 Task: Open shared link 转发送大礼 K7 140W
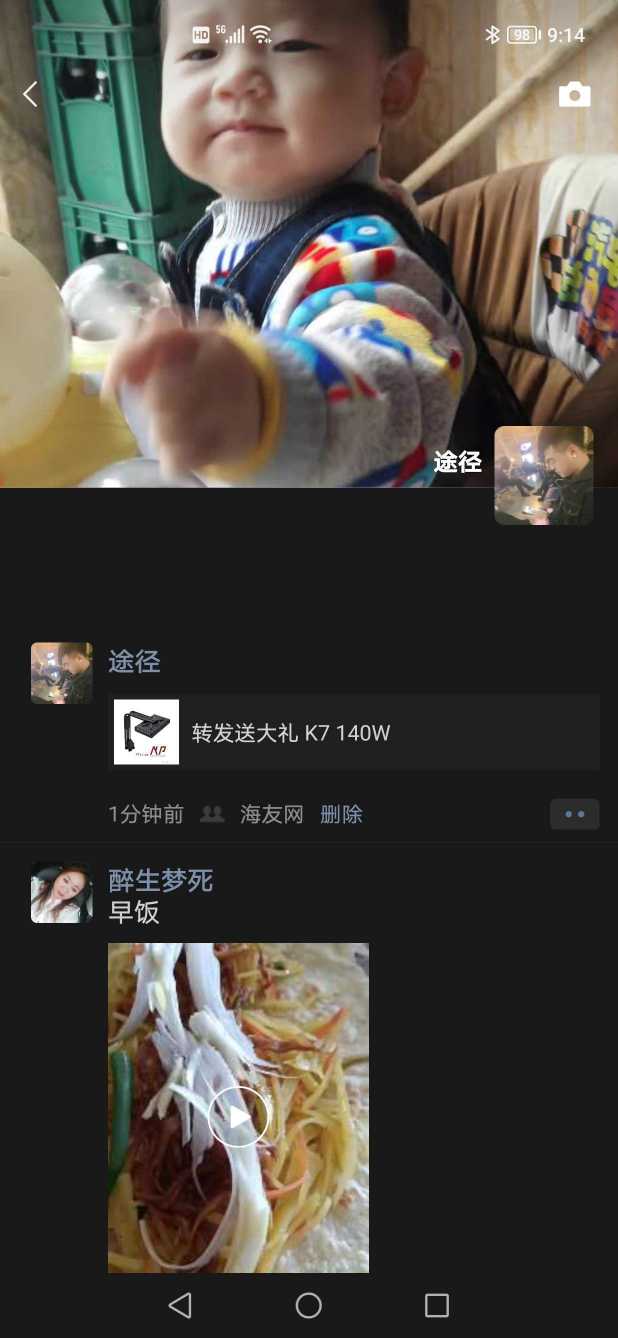click(354, 732)
